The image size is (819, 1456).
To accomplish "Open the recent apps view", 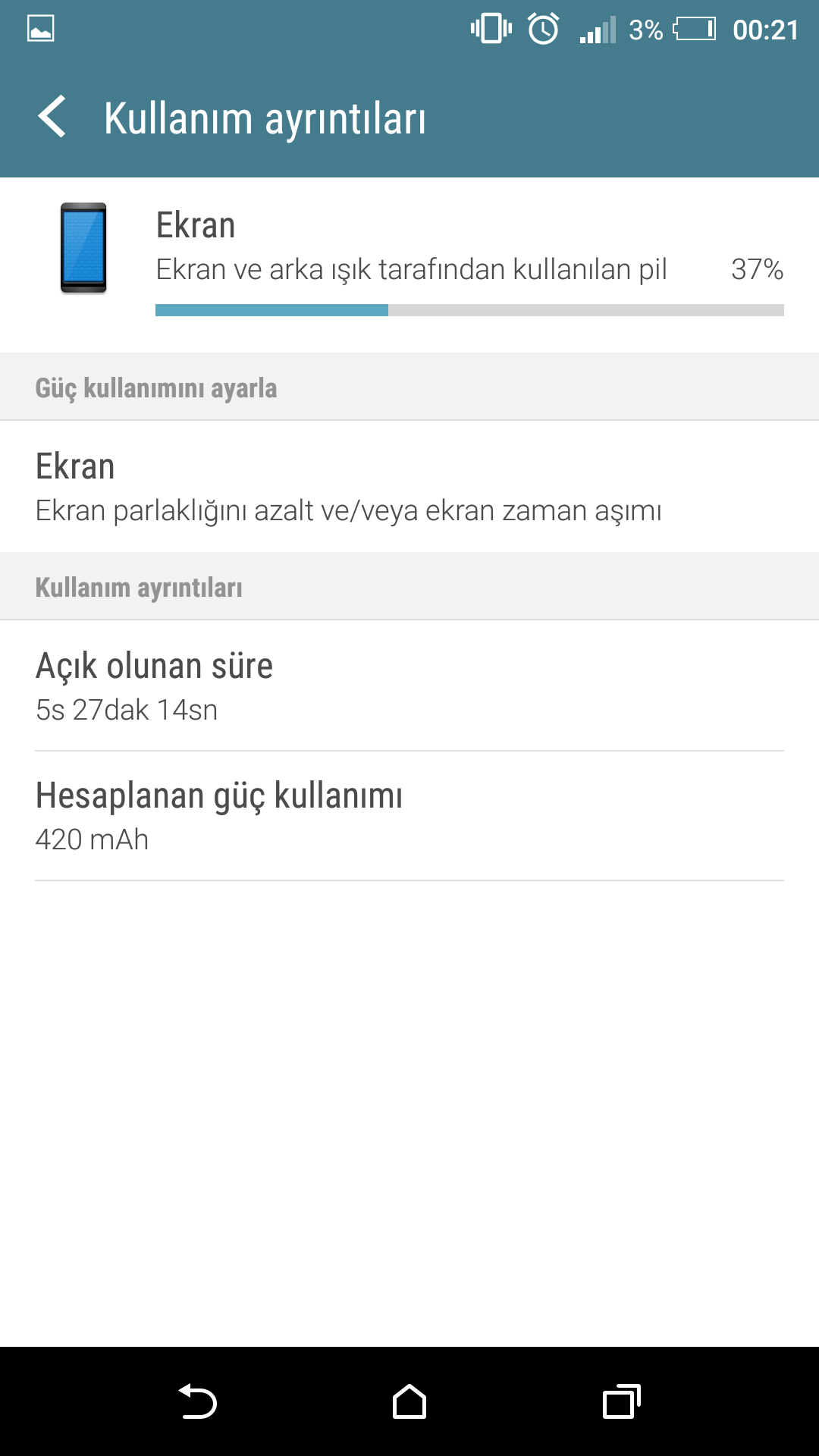I will [622, 1401].
